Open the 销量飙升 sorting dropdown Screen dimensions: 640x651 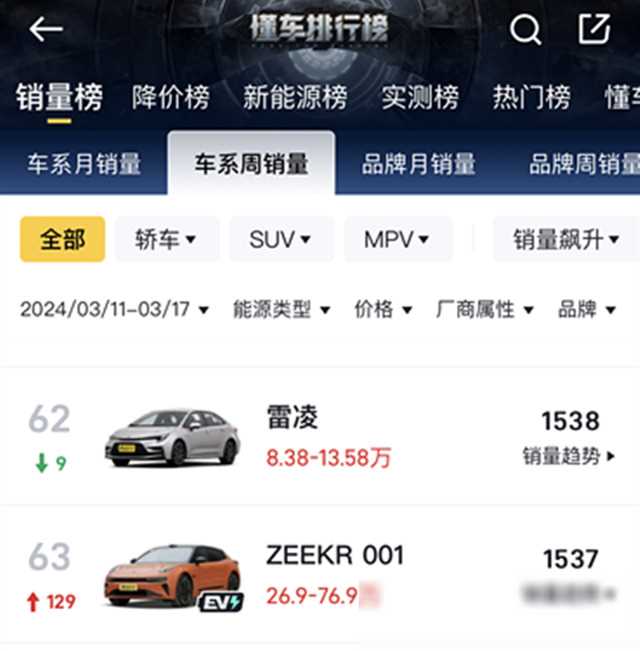(566, 240)
